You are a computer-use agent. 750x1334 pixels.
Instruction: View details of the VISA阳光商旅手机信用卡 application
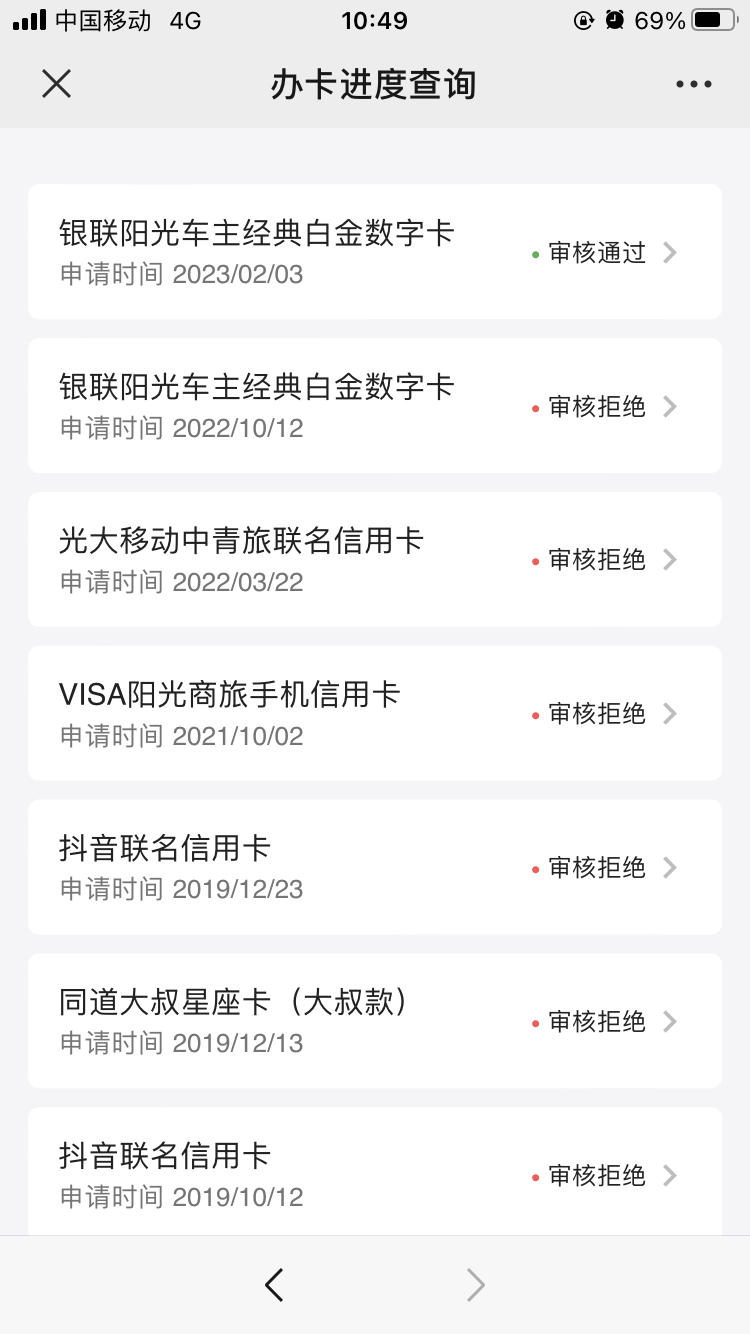(x=375, y=713)
